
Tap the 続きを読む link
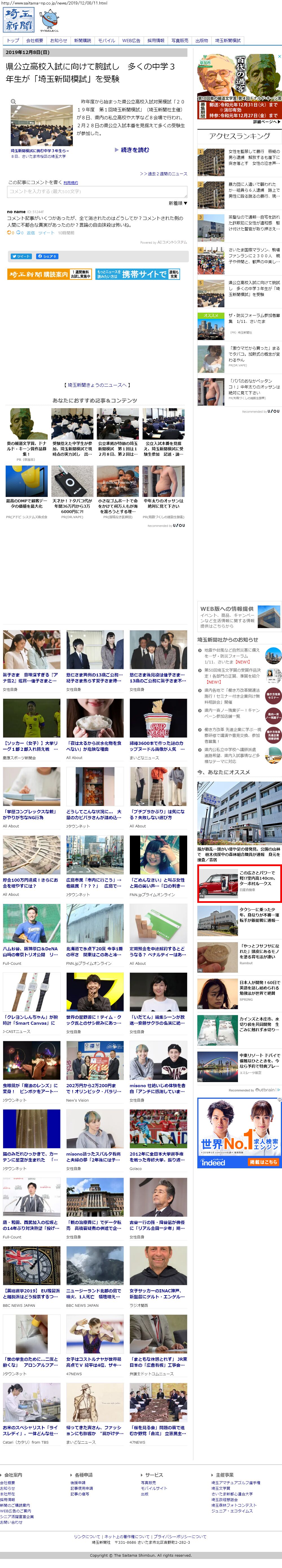(134, 150)
